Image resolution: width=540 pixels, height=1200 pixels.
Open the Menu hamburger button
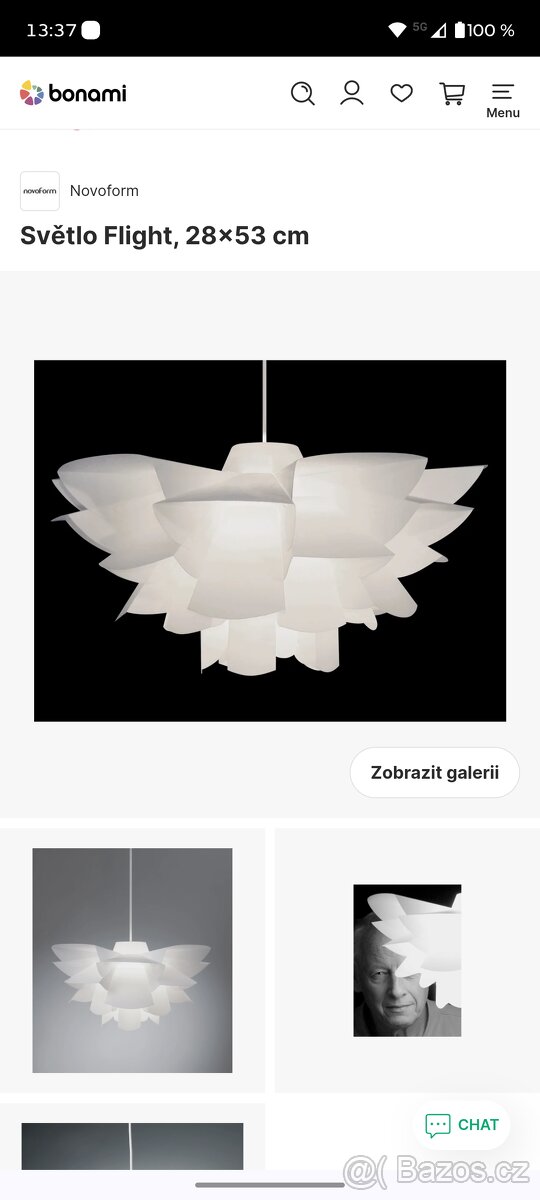[x=503, y=100]
